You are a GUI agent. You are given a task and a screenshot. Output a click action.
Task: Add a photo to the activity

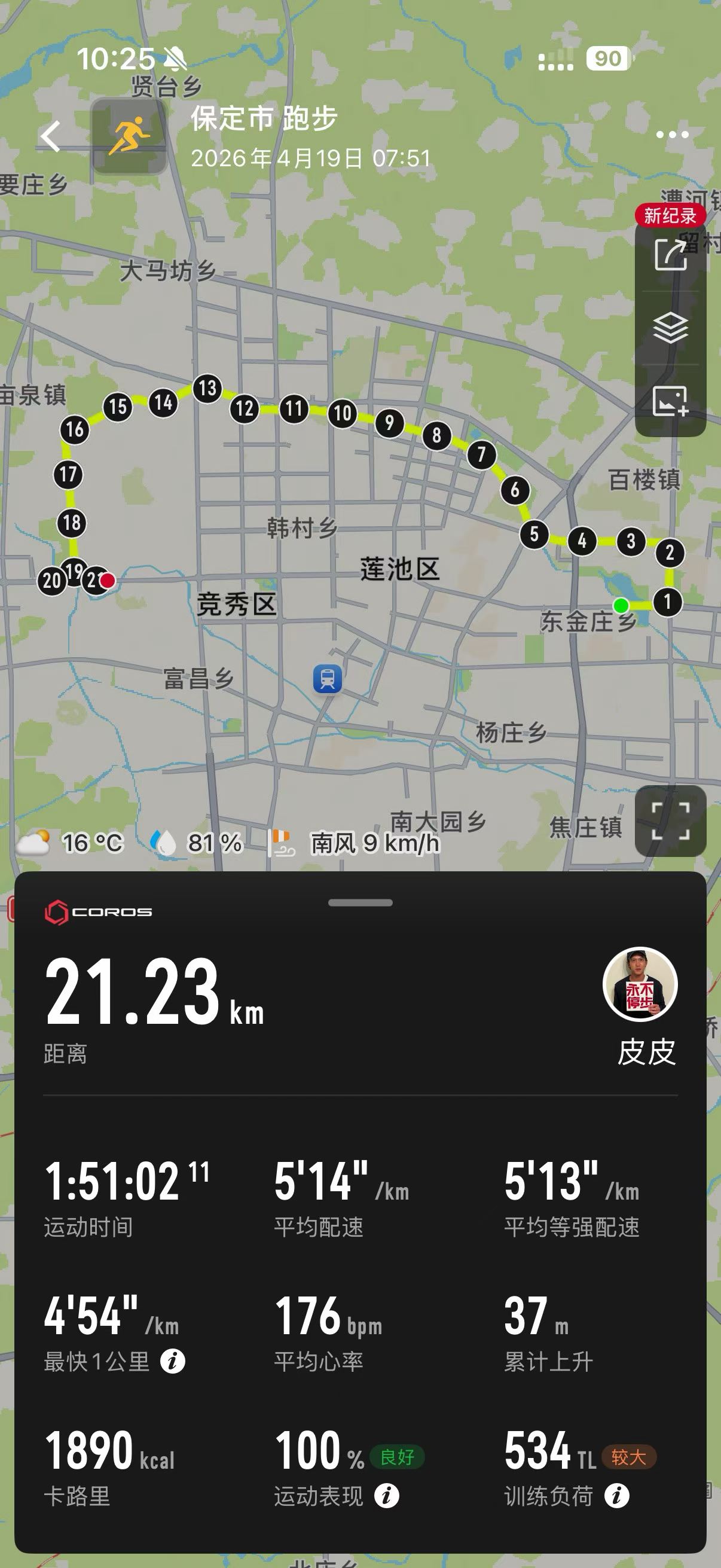point(670,401)
